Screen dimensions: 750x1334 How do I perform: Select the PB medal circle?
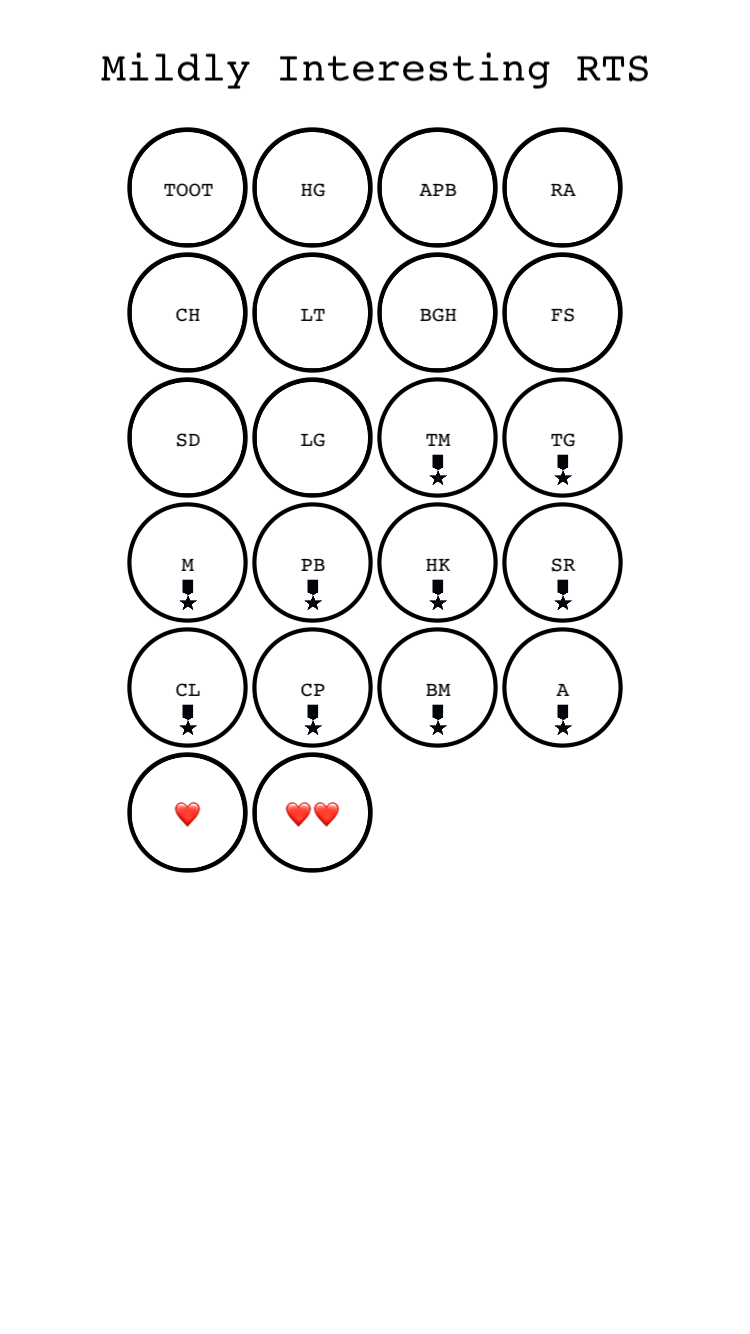click(x=313, y=563)
